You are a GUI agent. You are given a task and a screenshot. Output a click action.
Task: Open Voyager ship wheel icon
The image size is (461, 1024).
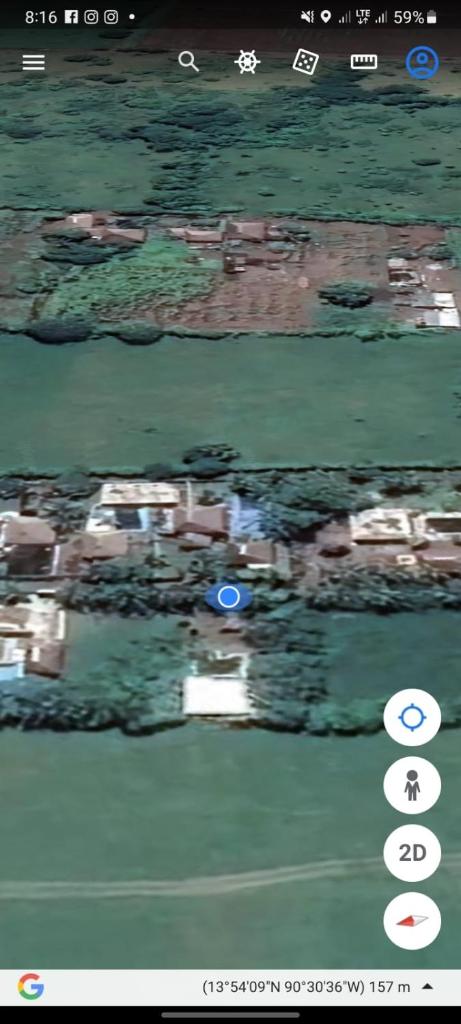pos(247,62)
